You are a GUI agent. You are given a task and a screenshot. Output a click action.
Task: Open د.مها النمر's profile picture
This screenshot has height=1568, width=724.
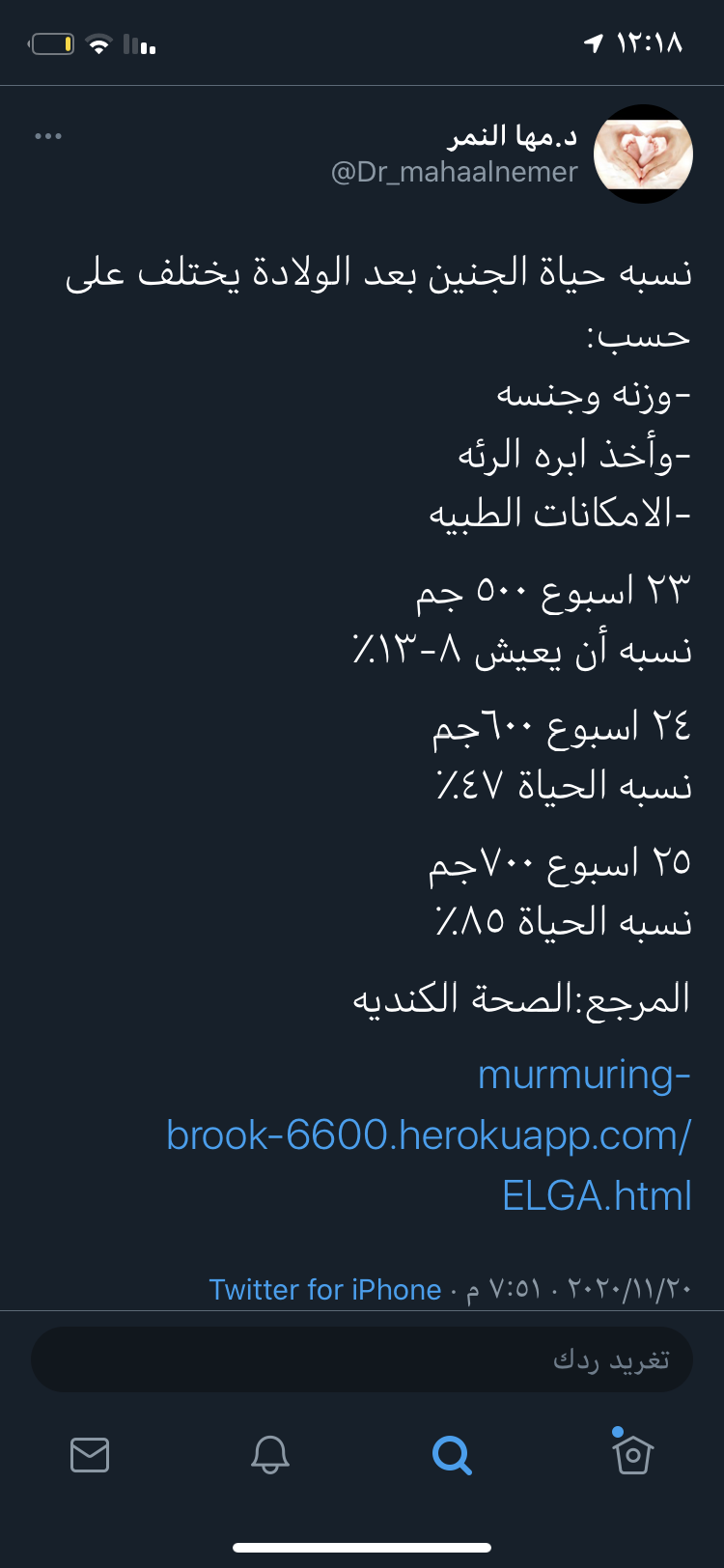pos(643,154)
